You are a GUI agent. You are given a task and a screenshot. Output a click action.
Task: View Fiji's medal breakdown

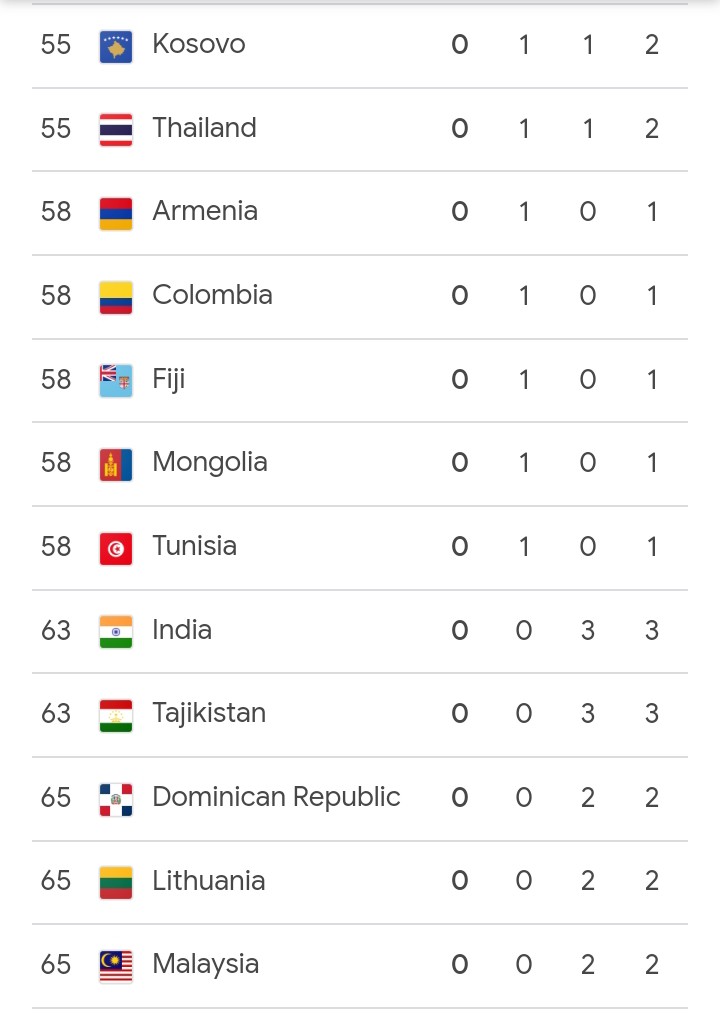coord(168,380)
